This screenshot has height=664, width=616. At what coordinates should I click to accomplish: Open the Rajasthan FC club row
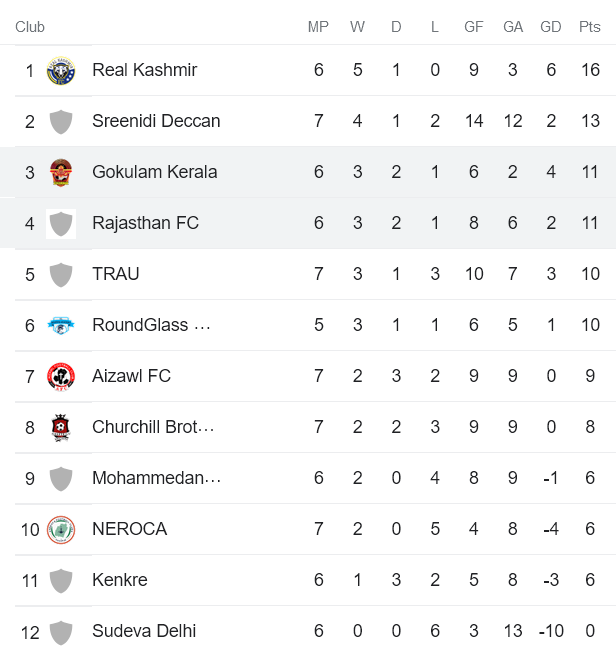click(x=145, y=223)
